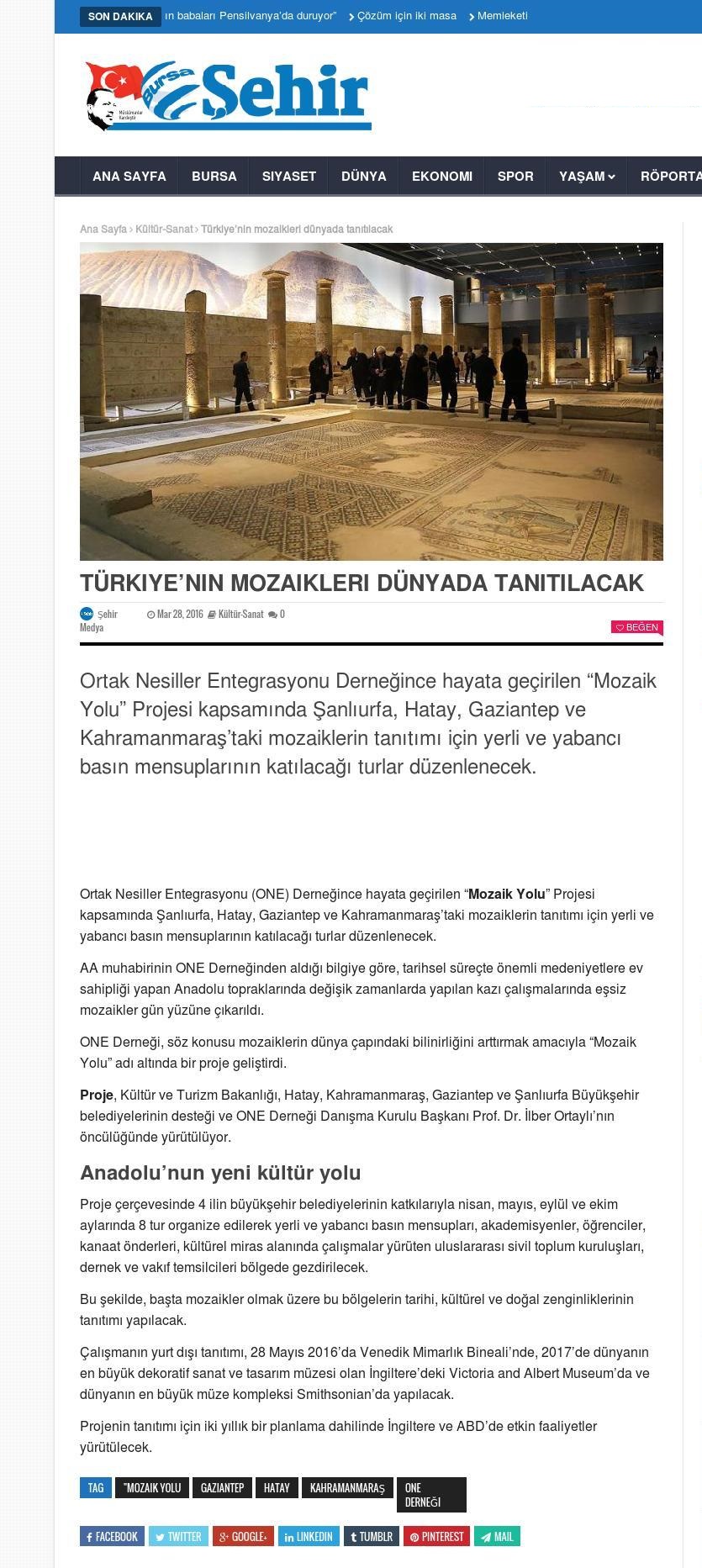
Task: Share the article on Twitter
Action: coord(178,1537)
